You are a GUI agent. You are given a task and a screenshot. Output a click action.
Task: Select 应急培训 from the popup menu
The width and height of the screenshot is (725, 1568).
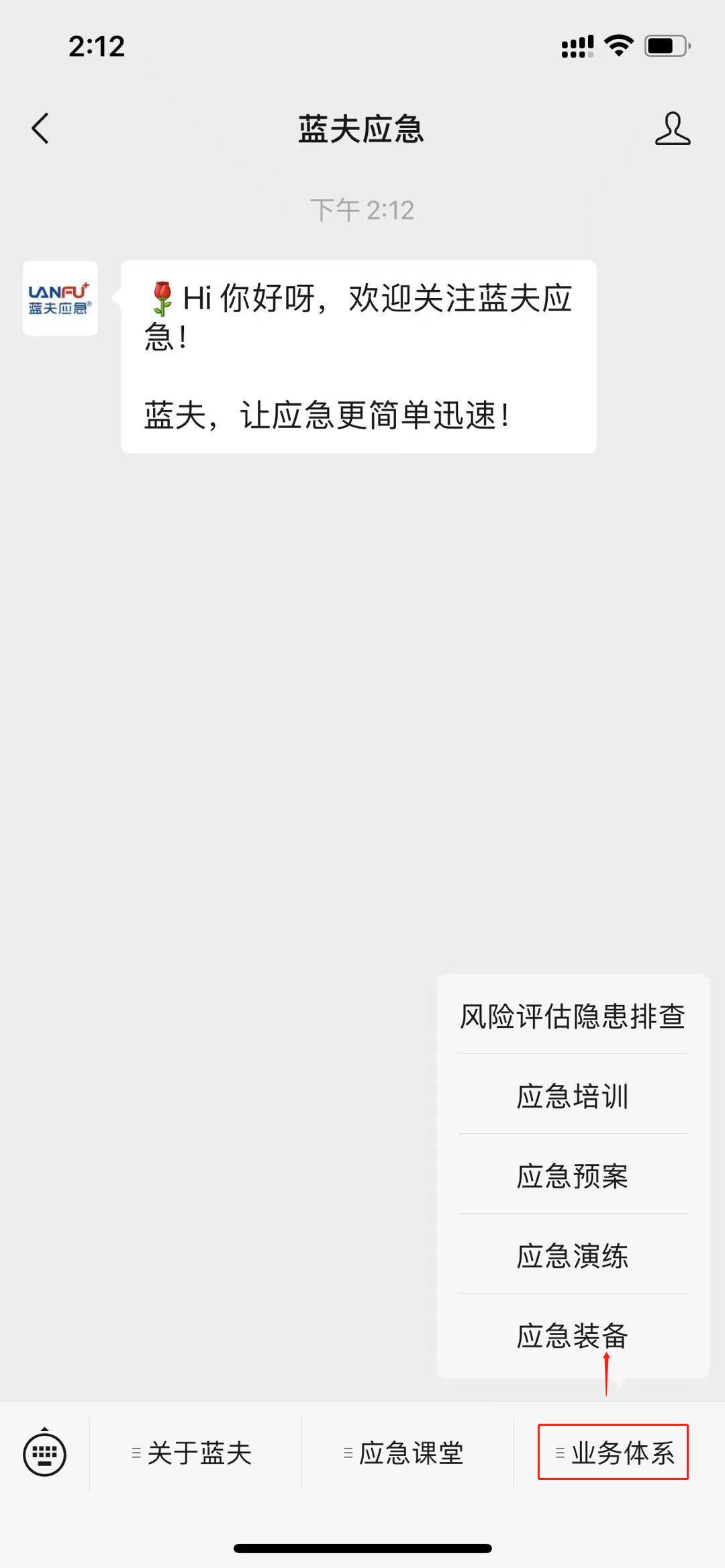[575, 1096]
